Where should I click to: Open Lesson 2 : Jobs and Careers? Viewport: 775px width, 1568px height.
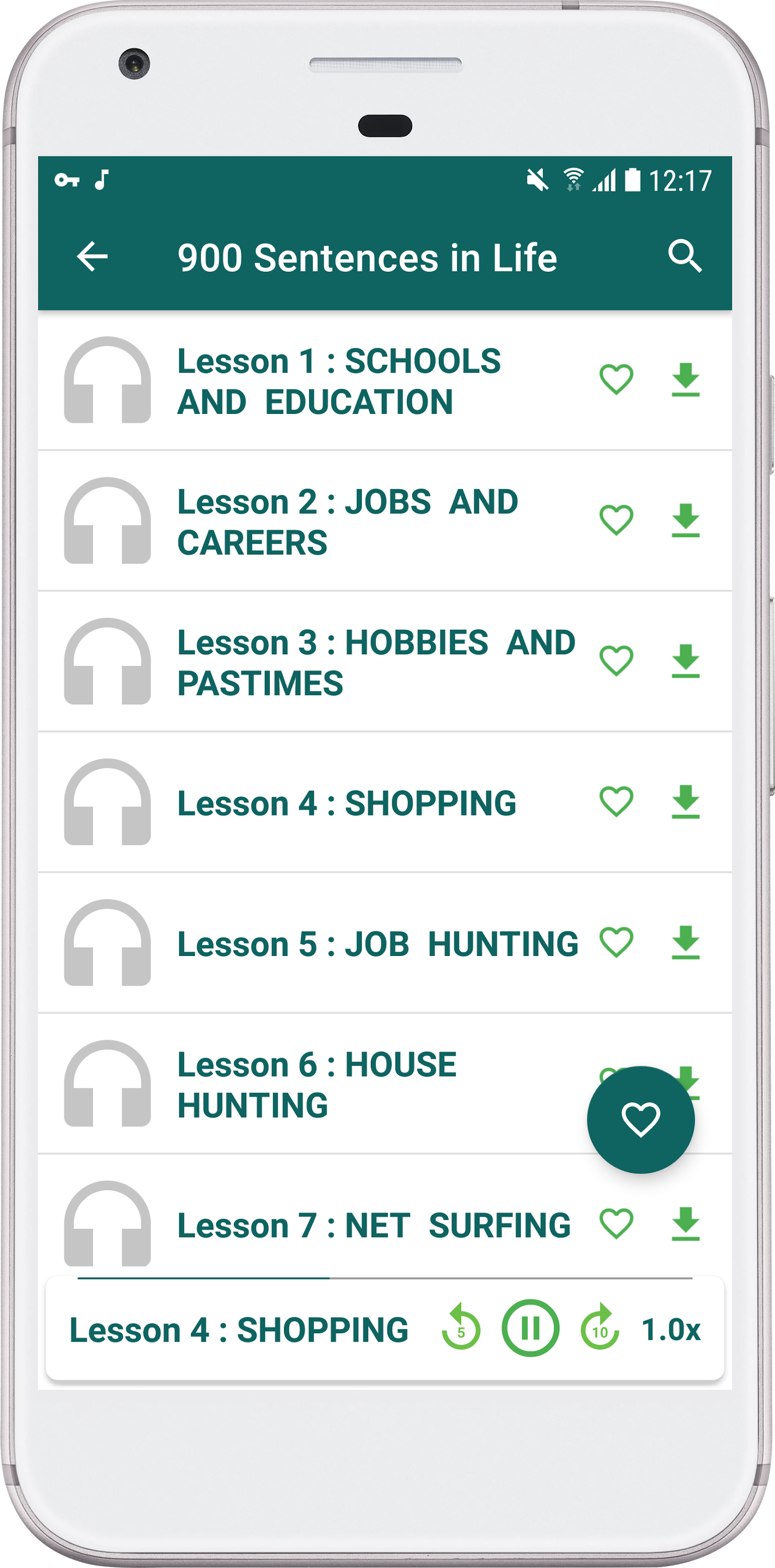(347, 522)
